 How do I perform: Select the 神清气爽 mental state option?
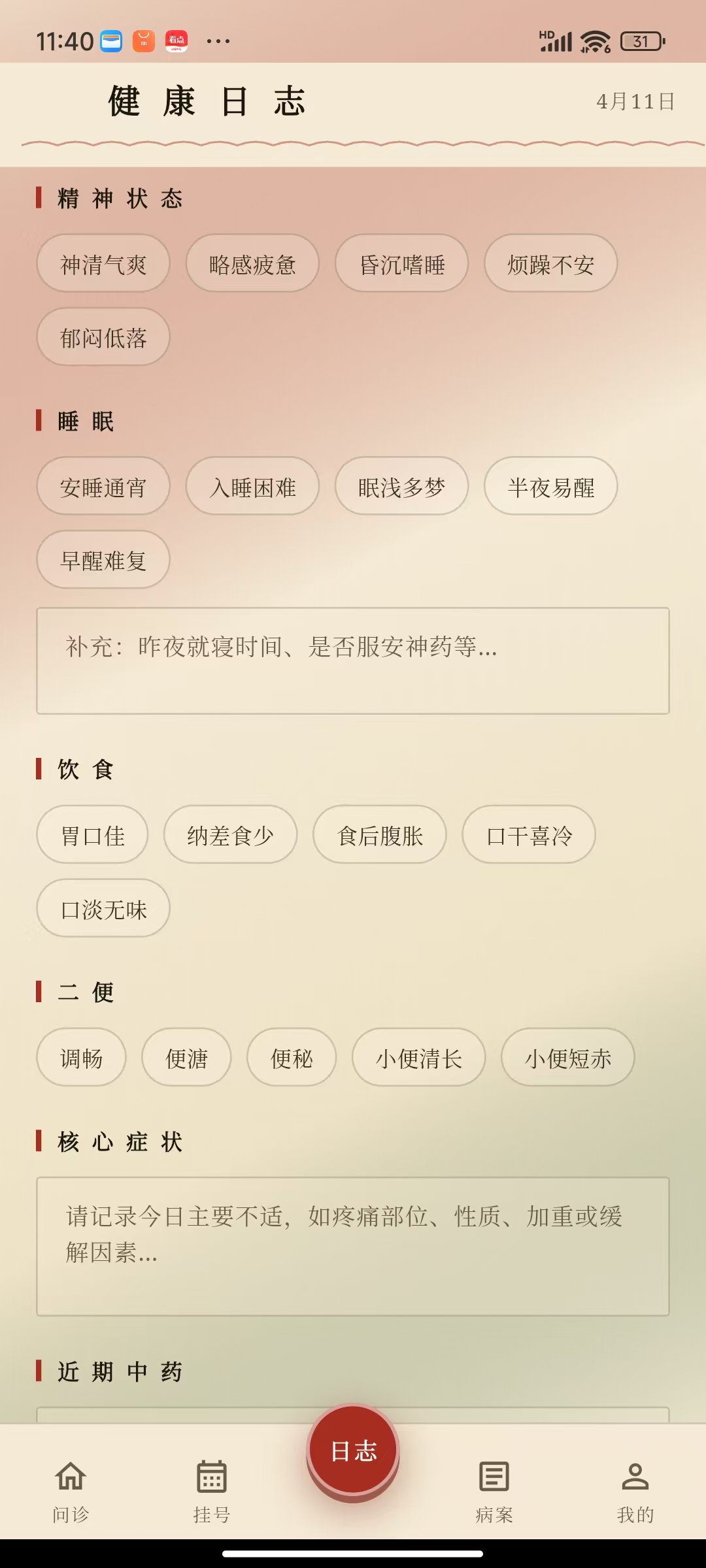[x=103, y=263]
